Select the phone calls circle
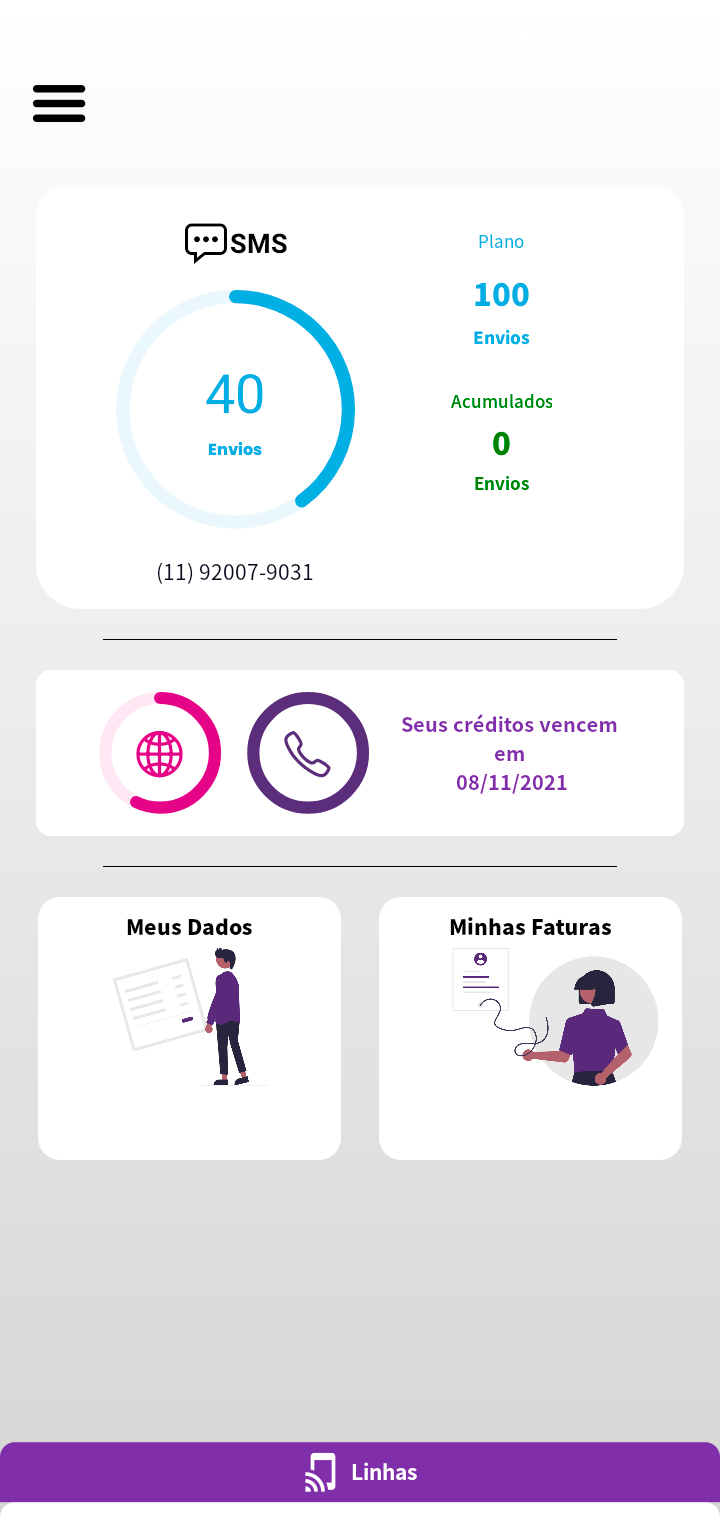Screen dimensions: 720x1523 coord(308,753)
